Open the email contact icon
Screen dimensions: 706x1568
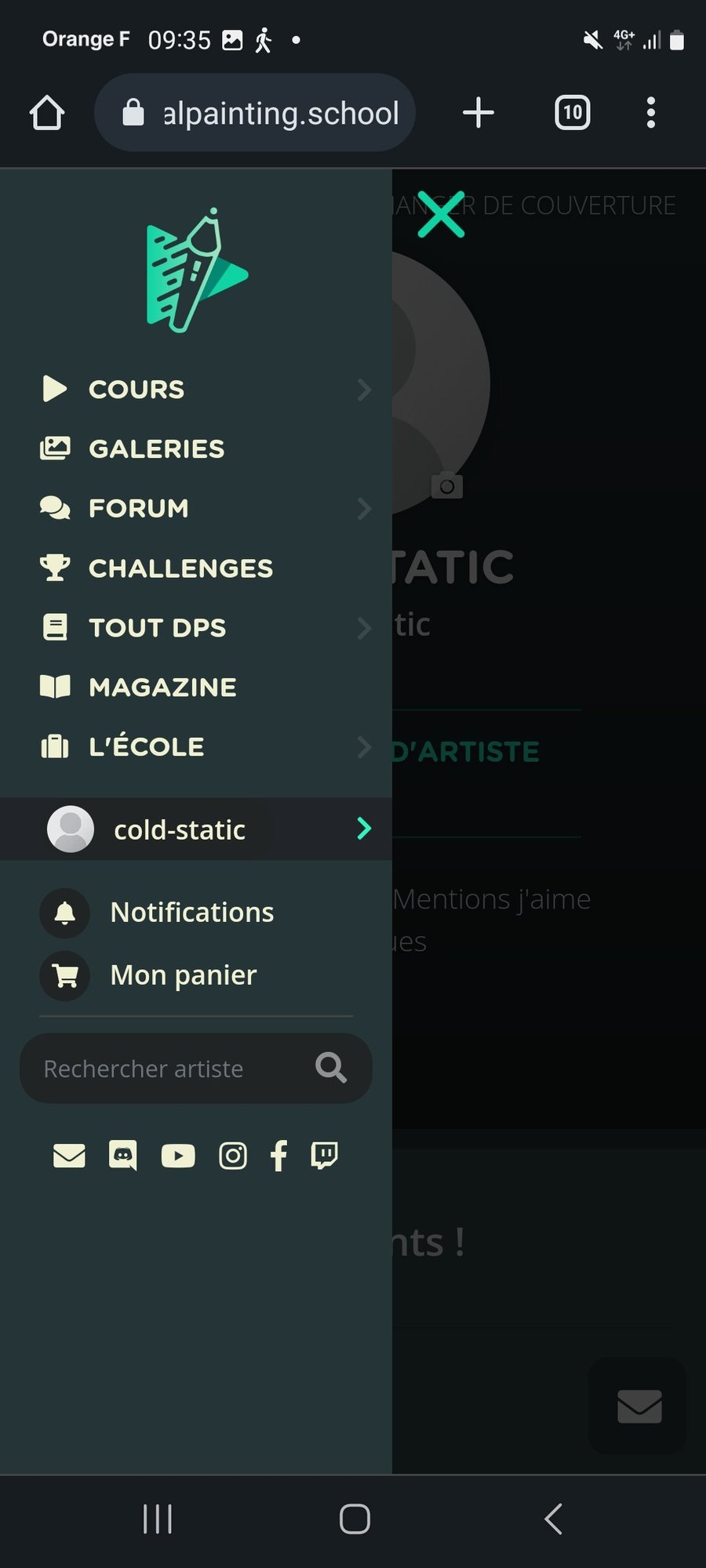click(69, 1156)
